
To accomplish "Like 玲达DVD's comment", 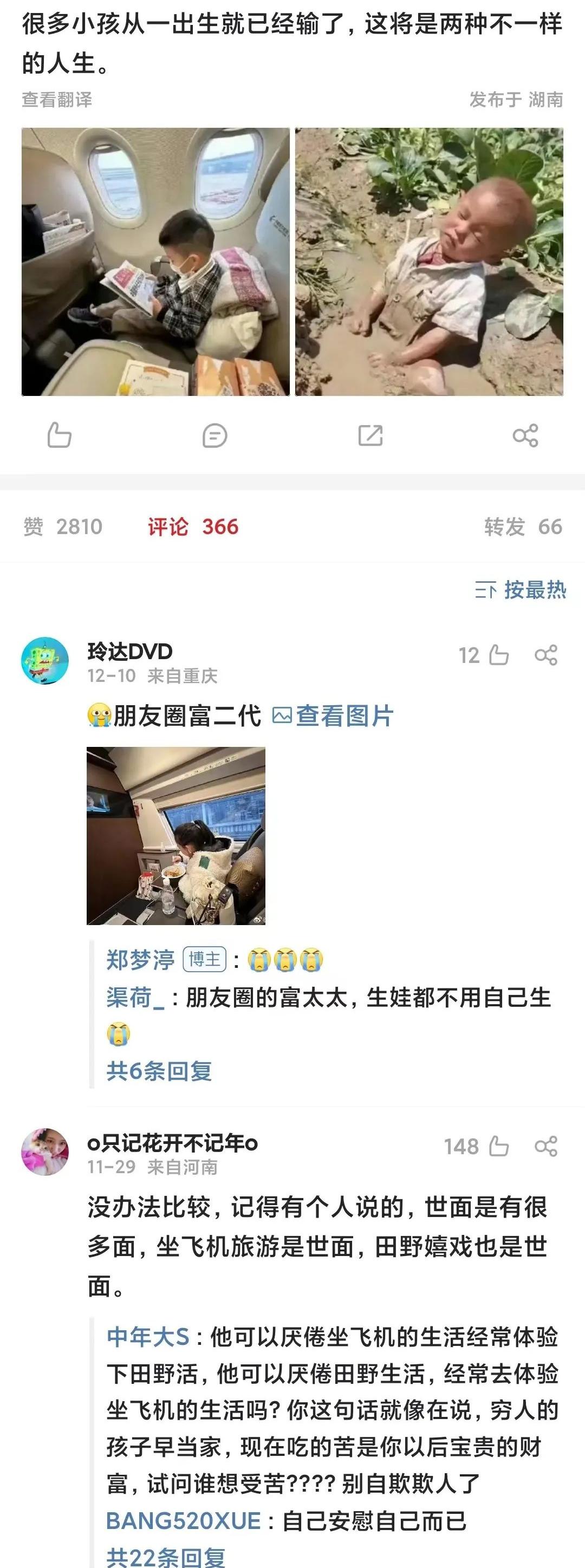I will pos(498,655).
